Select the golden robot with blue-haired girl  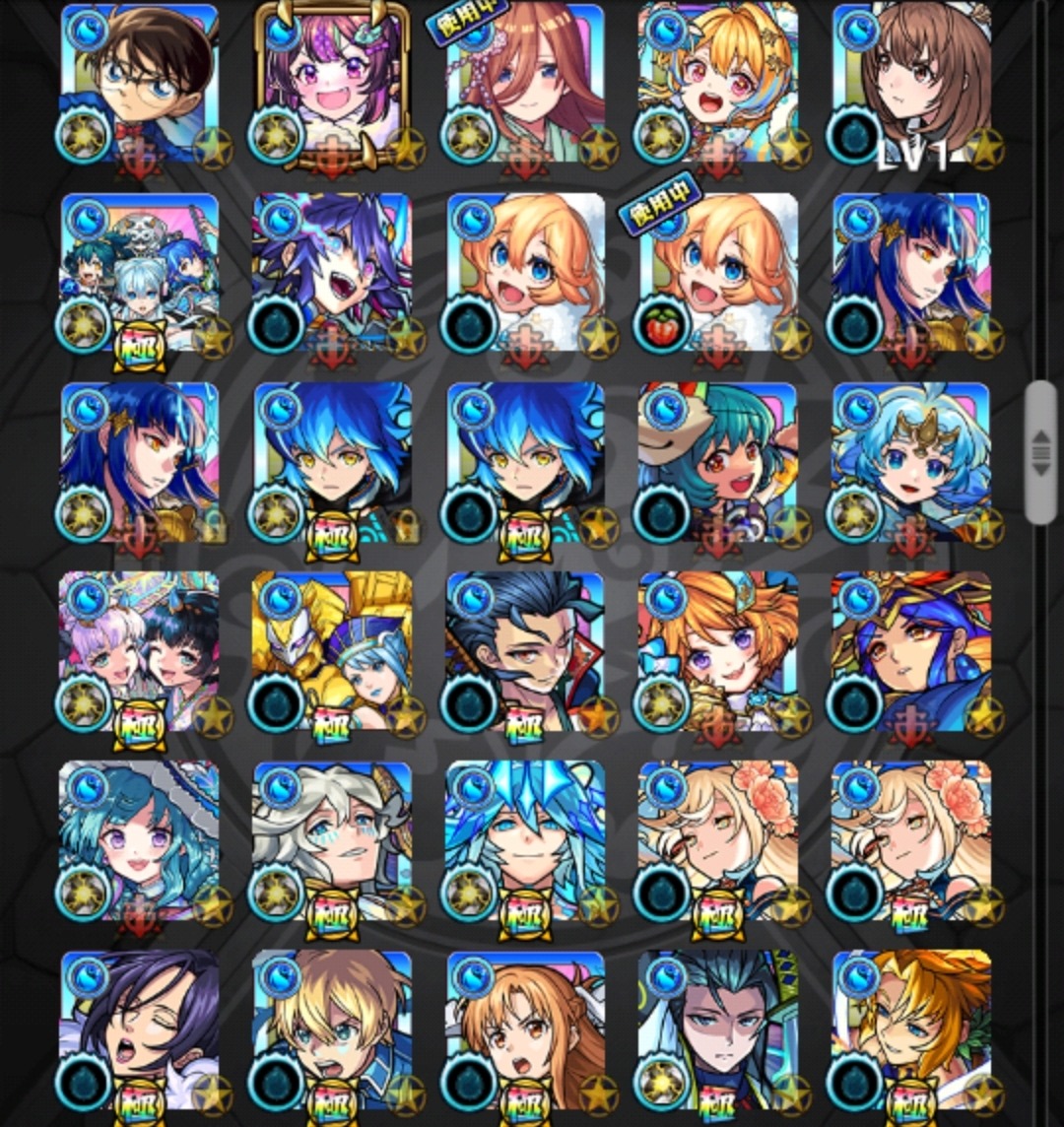pyautogui.click(x=332, y=651)
